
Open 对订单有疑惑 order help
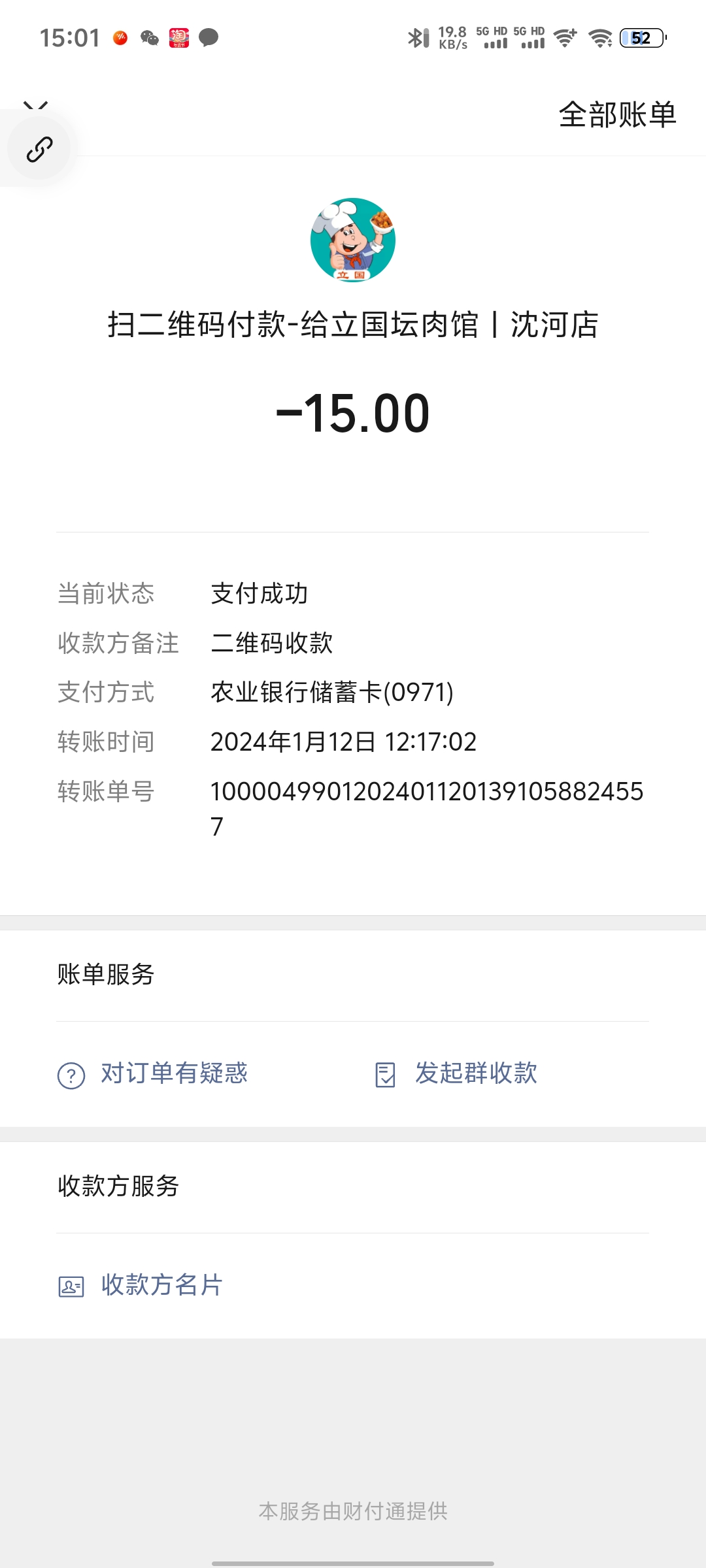[154, 1073]
